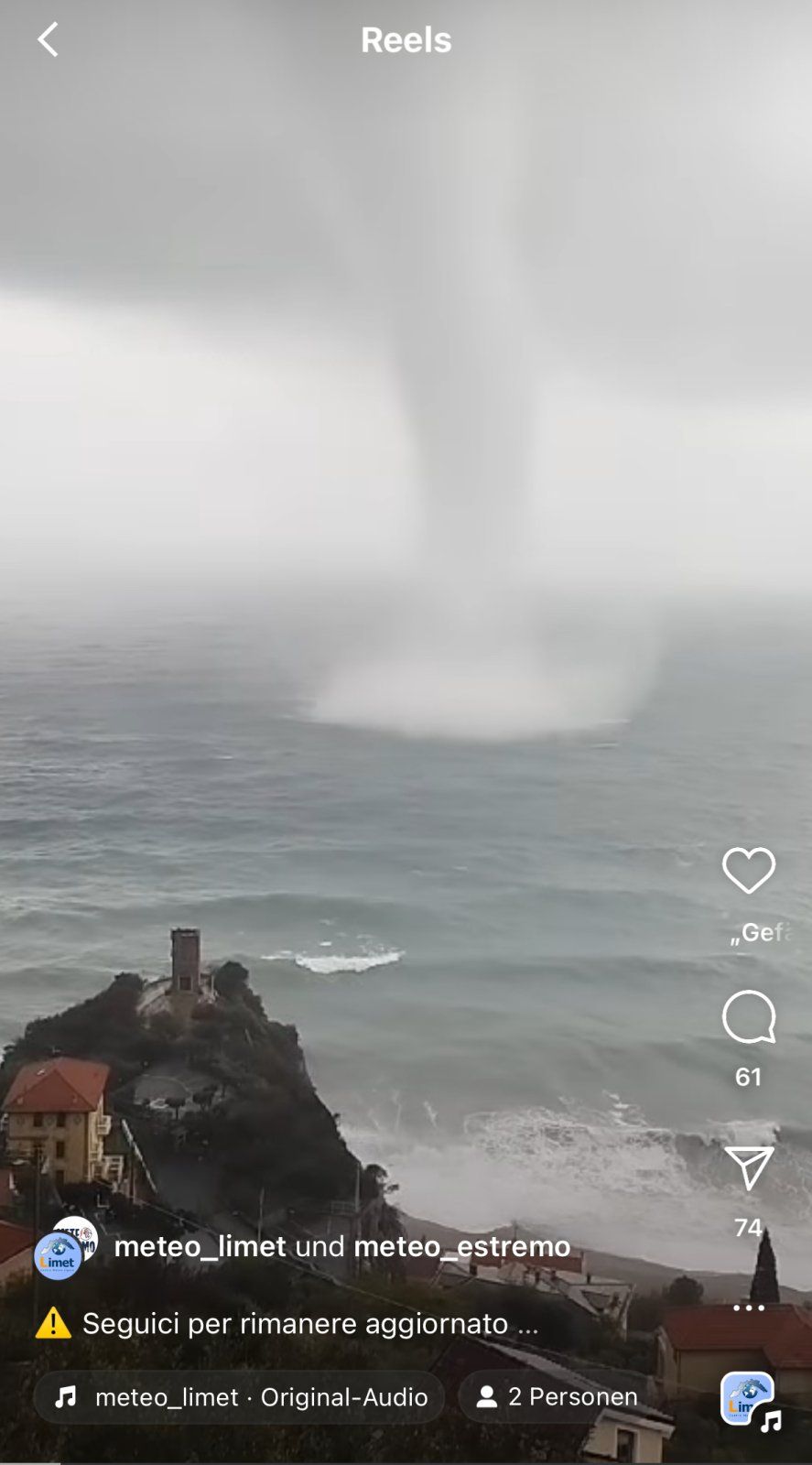Viewport: 812px width, 1465px height.
Task: Open the comments on this reel
Action: pos(748,1017)
